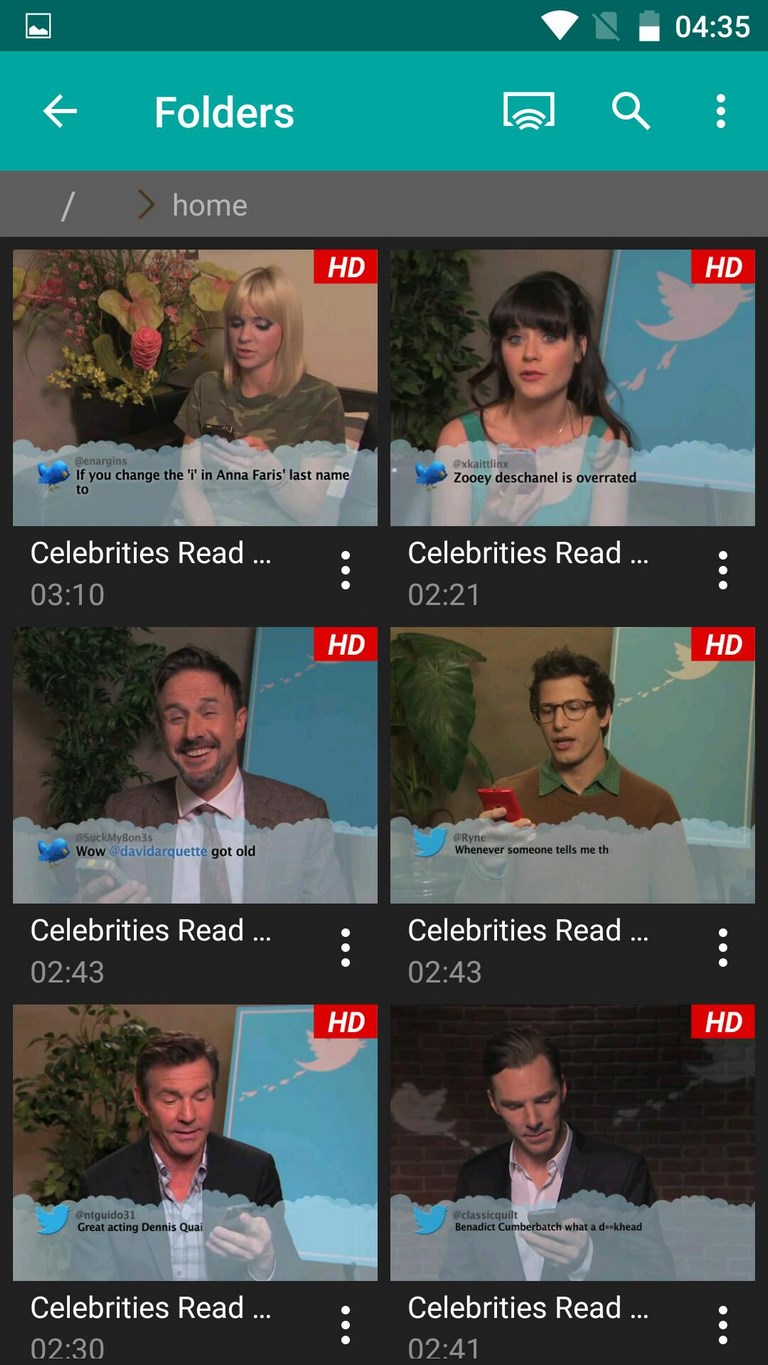Image resolution: width=768 pixels, height=1365 pixels.
Task: Play the 03:10 Celebrities Read video
Action: pyautogui.click(x=195, y=387)
